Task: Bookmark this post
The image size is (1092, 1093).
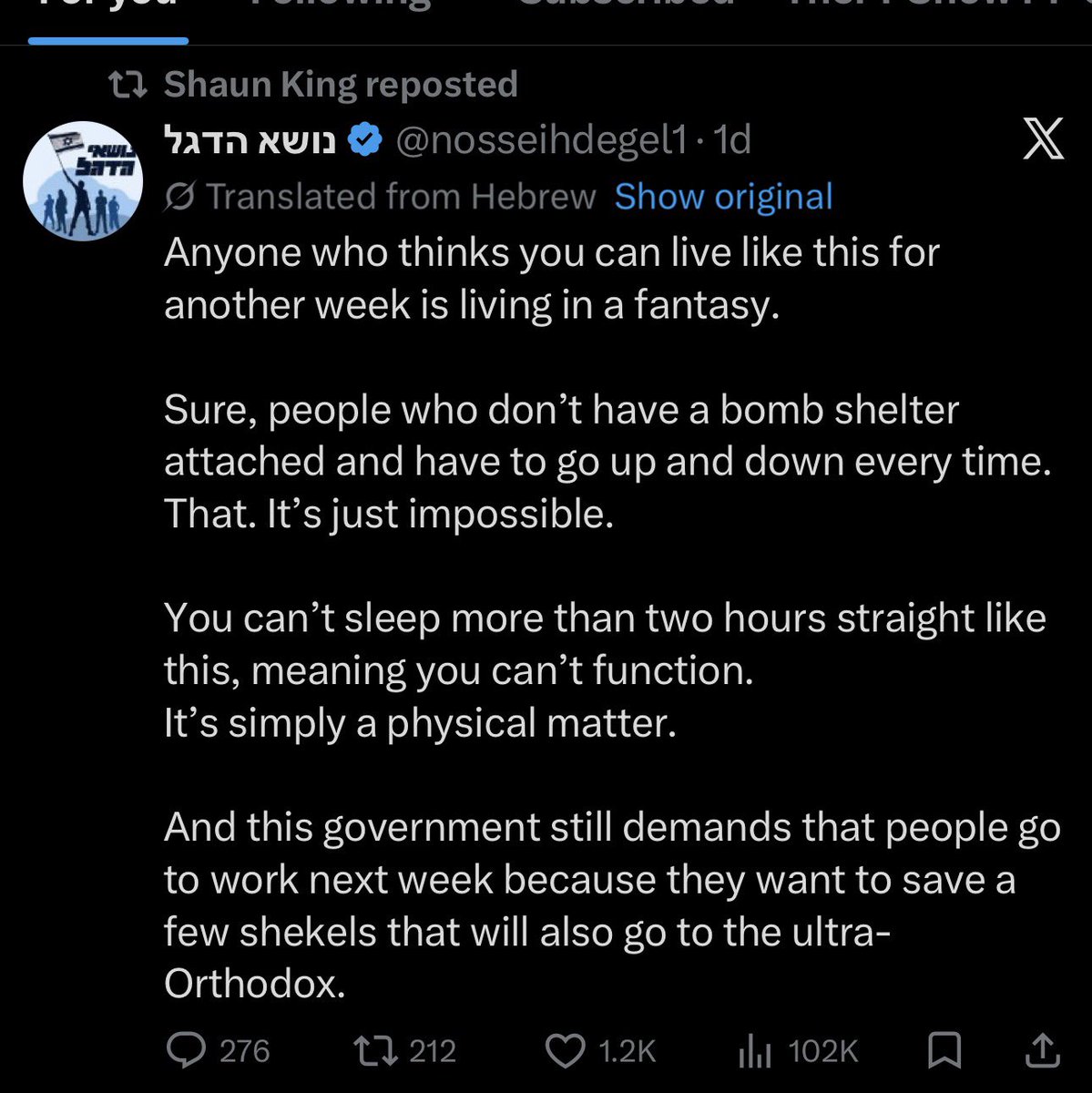Action: [944, 1050]
